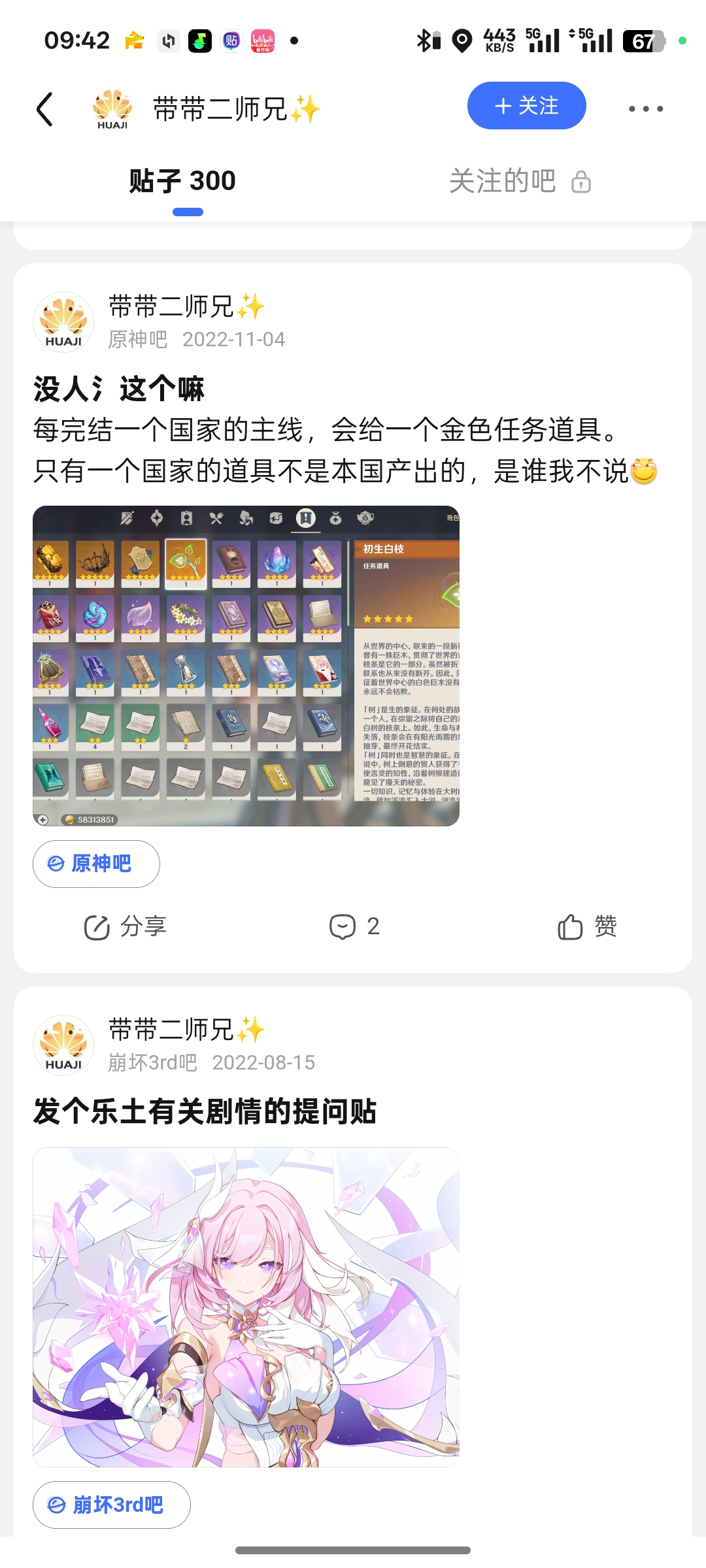This screenshot has width=706, height=1568.
Task: Open the three-dot overflow menu
Action: click(646, 108)
